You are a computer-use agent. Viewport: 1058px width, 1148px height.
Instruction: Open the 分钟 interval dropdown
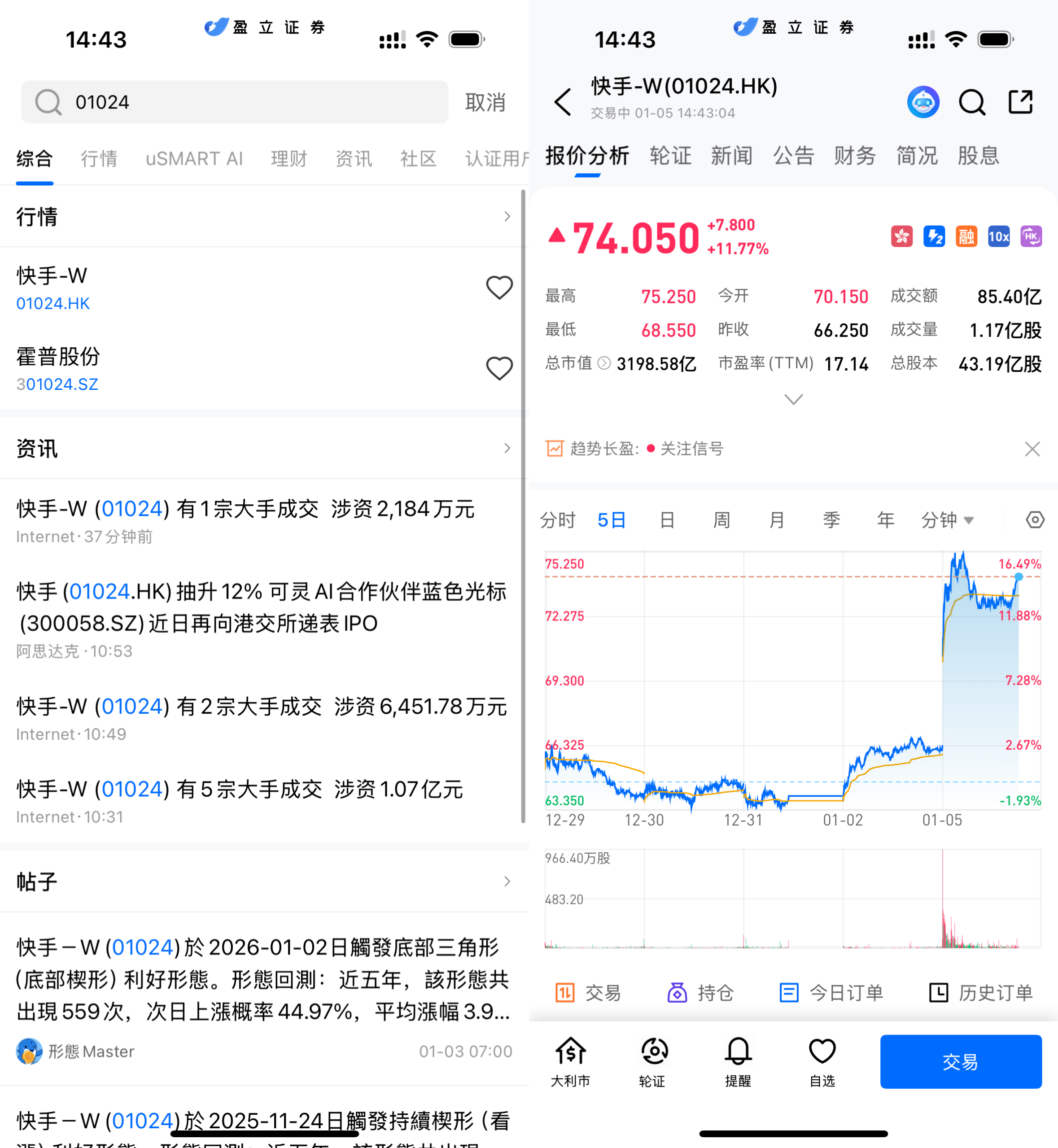(x=947, y=519)
